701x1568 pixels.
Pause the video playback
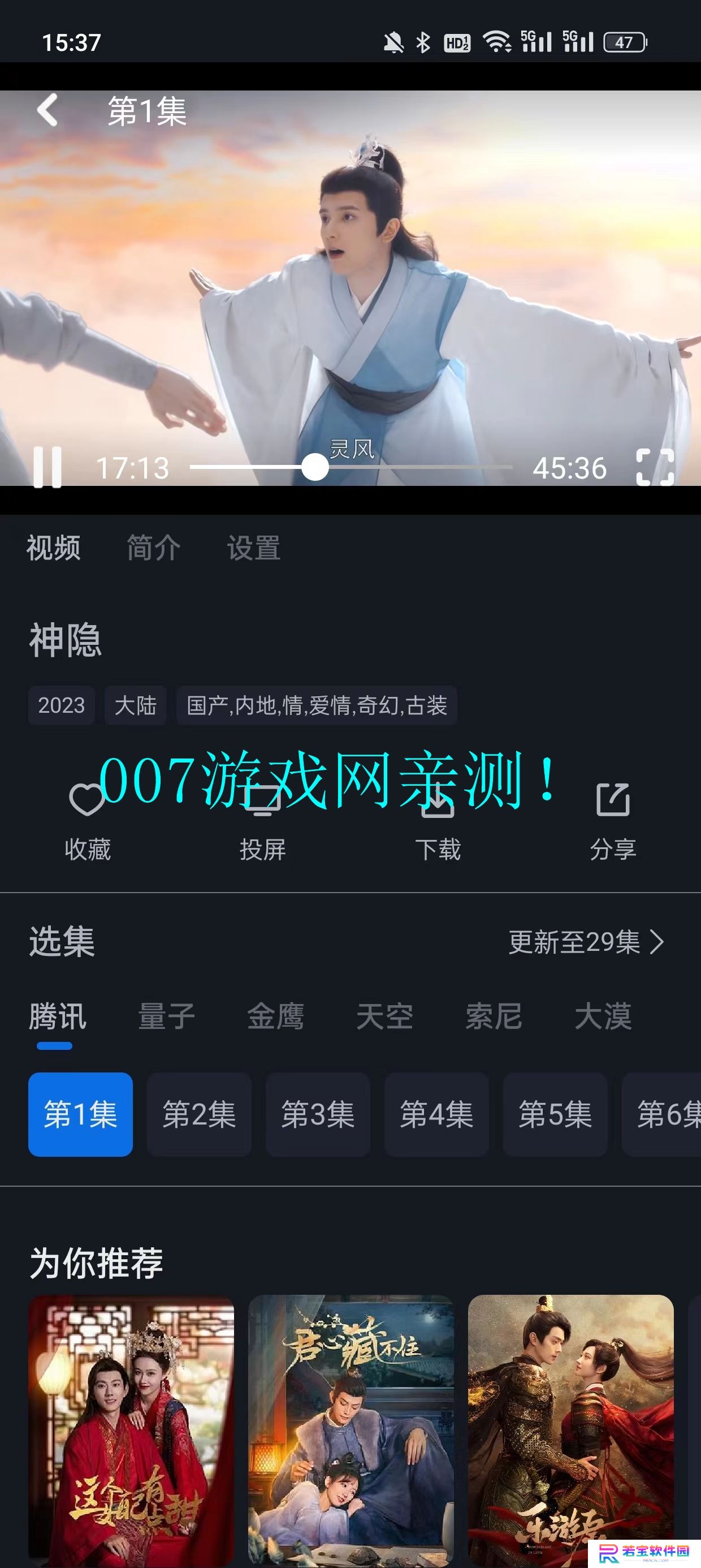point(47,467)
